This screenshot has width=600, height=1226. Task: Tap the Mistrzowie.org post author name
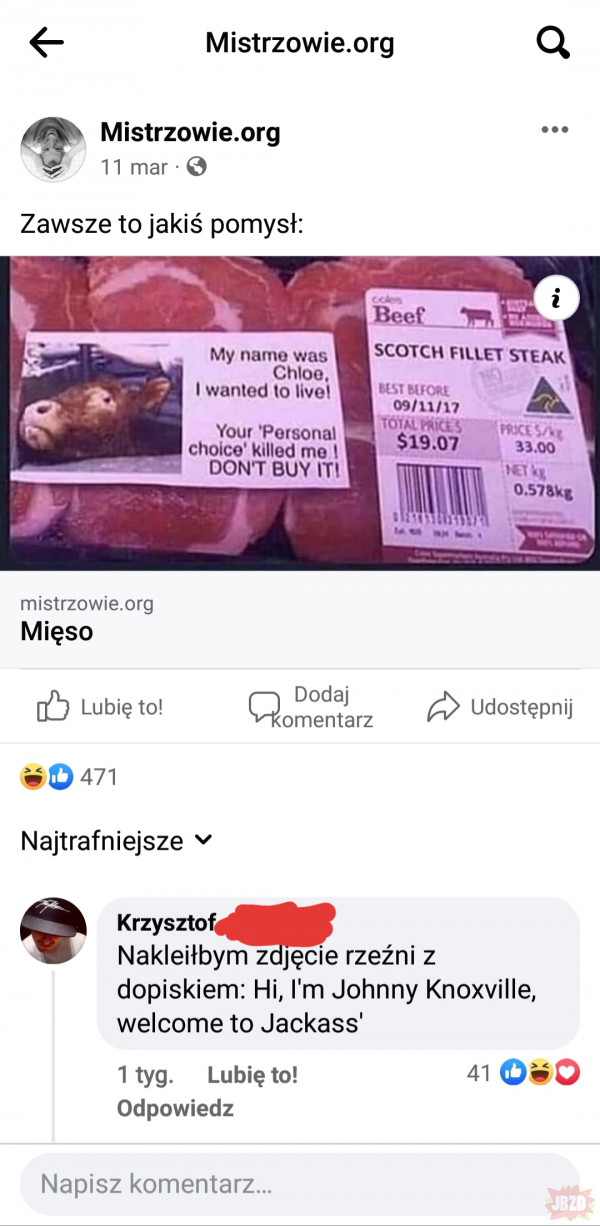click(x=190, y=132)
